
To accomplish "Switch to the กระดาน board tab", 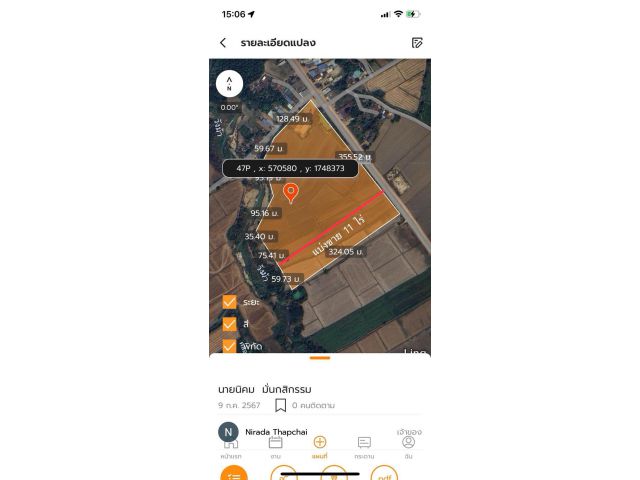I will [364, 445].
